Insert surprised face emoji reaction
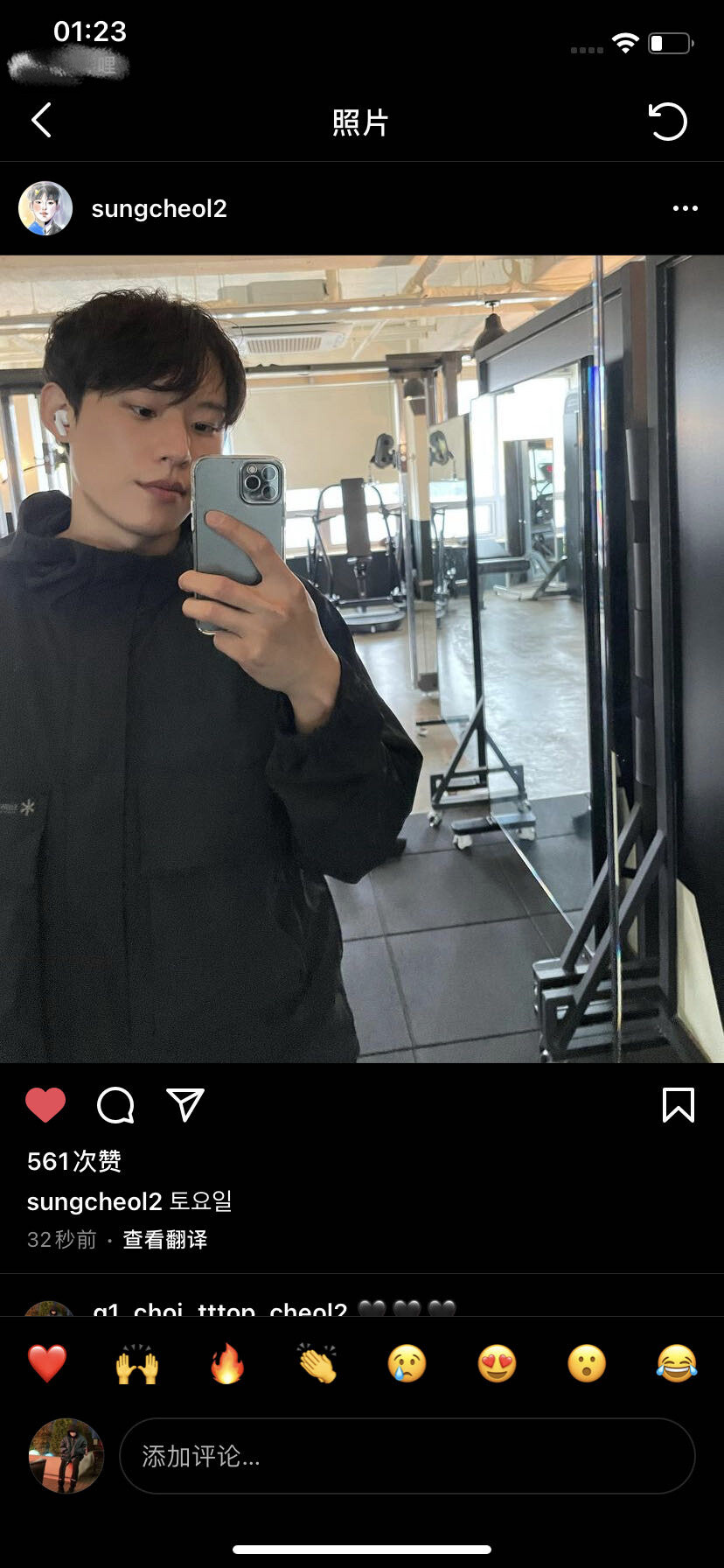Viewport: 724px width, 1568px height. (587, 1363)
